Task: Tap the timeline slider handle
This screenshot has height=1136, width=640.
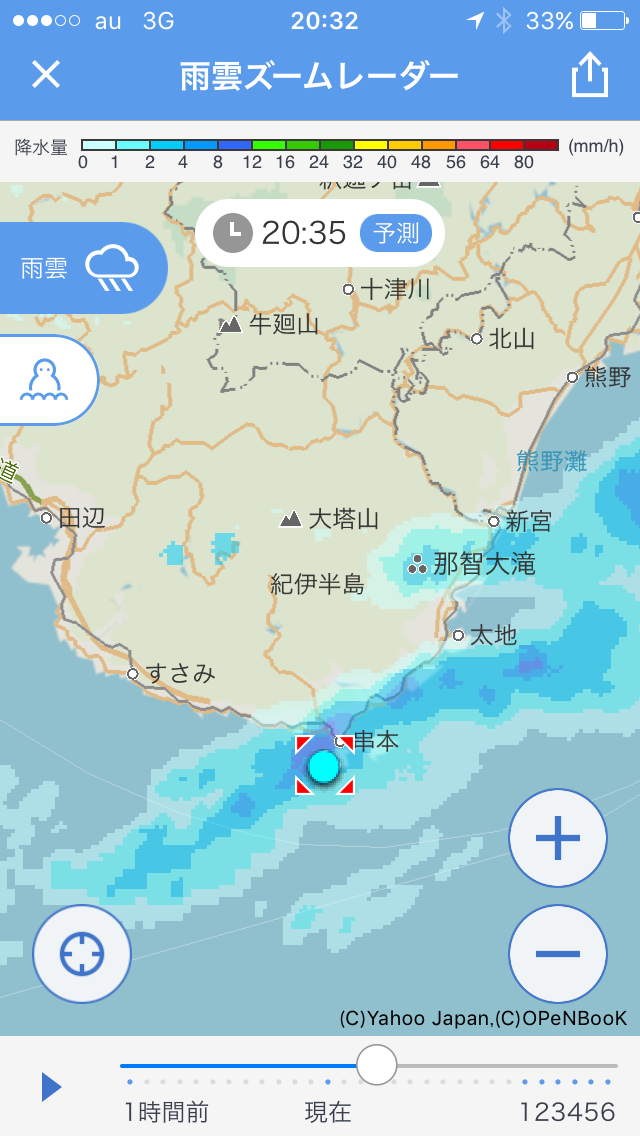Action: tap(377, 1065)
